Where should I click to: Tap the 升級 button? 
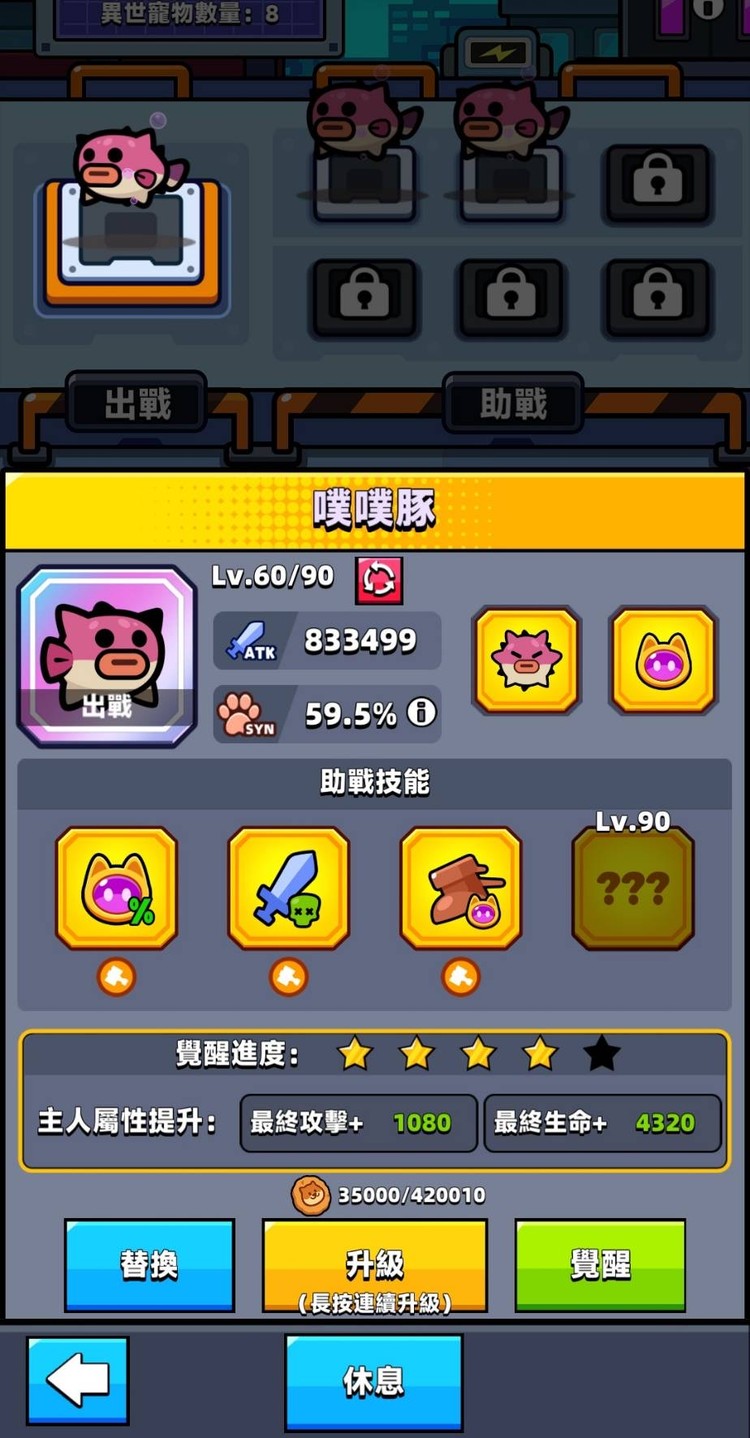374,1265
